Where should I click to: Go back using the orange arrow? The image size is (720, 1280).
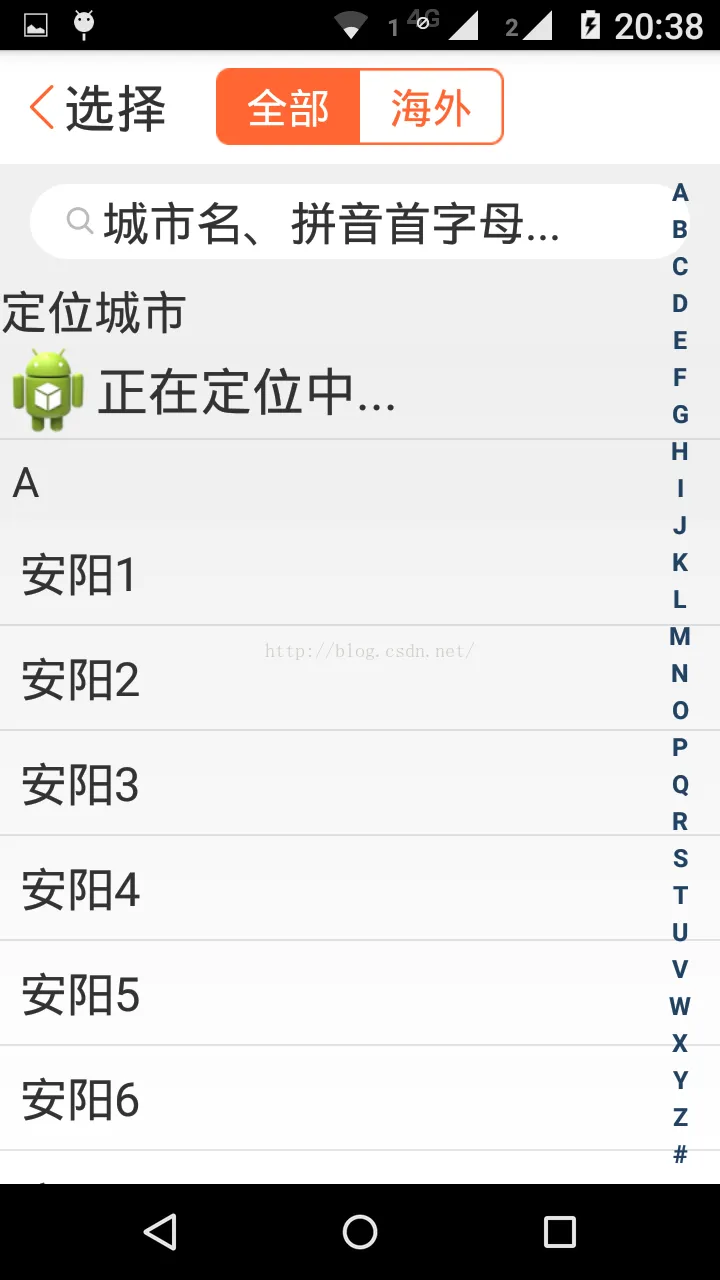pyautogui.click(x=42, y=107)
